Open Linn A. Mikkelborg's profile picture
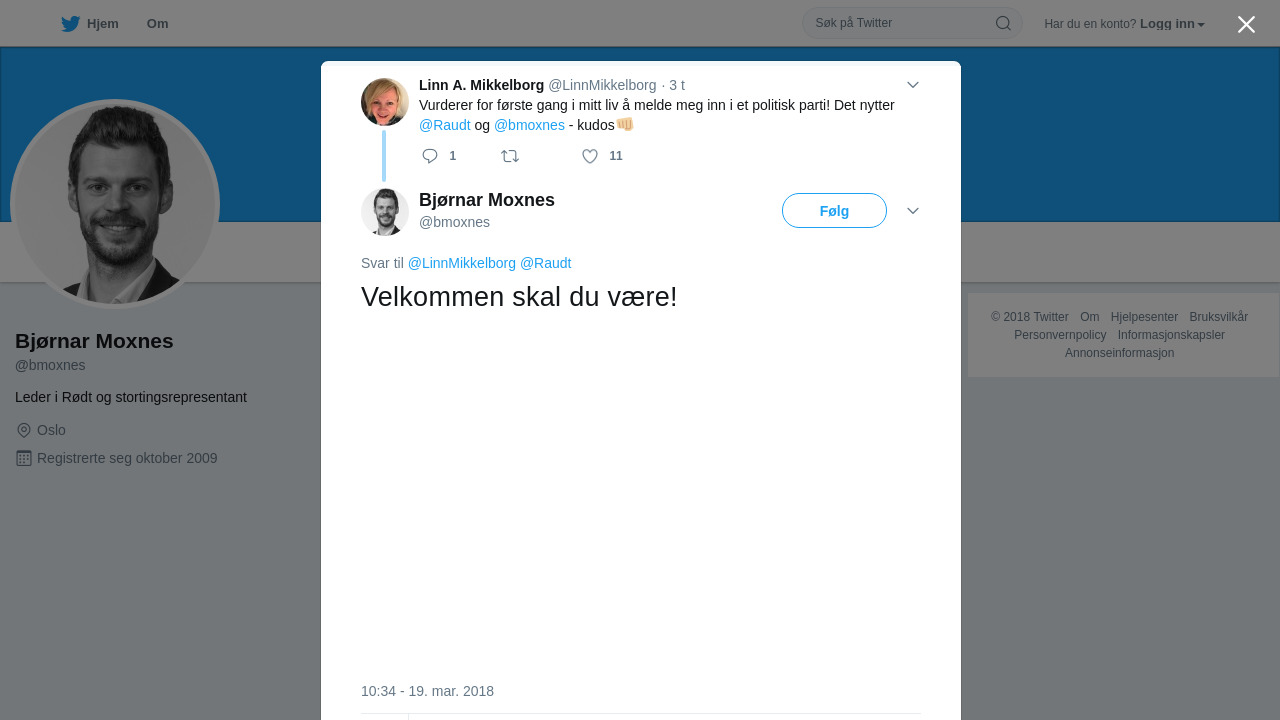This screenshot has height=720, width=1280. point(385,102)
